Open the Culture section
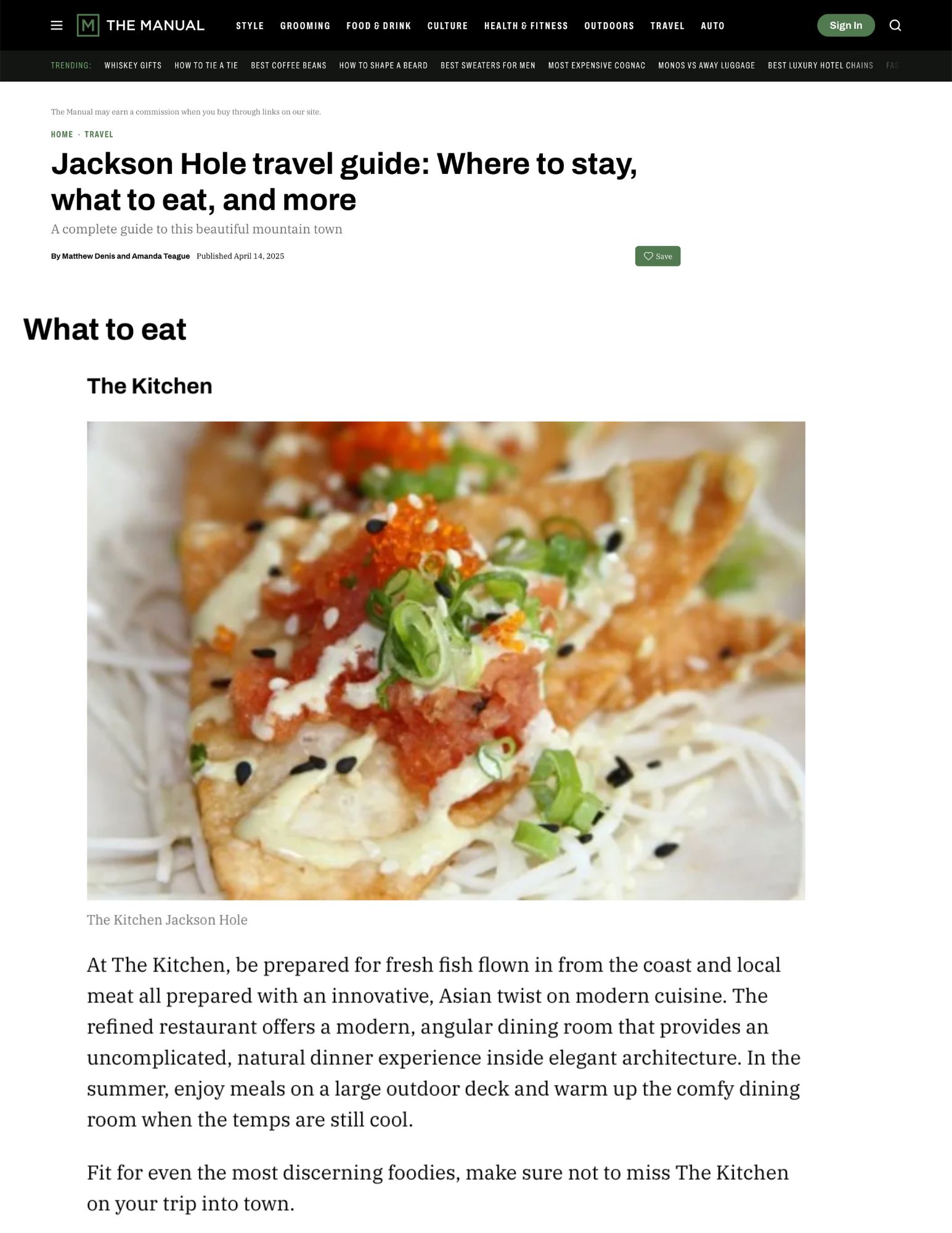The height and width of the screenshot is (1233, 952). pyautogui.click(x=447, y=26)
